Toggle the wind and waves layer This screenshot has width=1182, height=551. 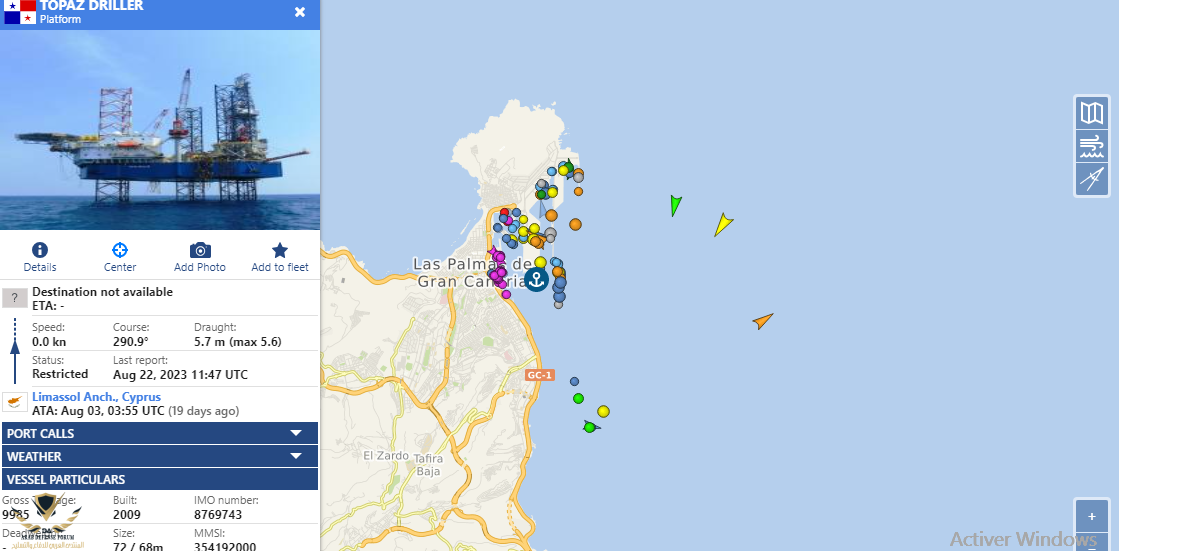click(x=1092, y=146)
